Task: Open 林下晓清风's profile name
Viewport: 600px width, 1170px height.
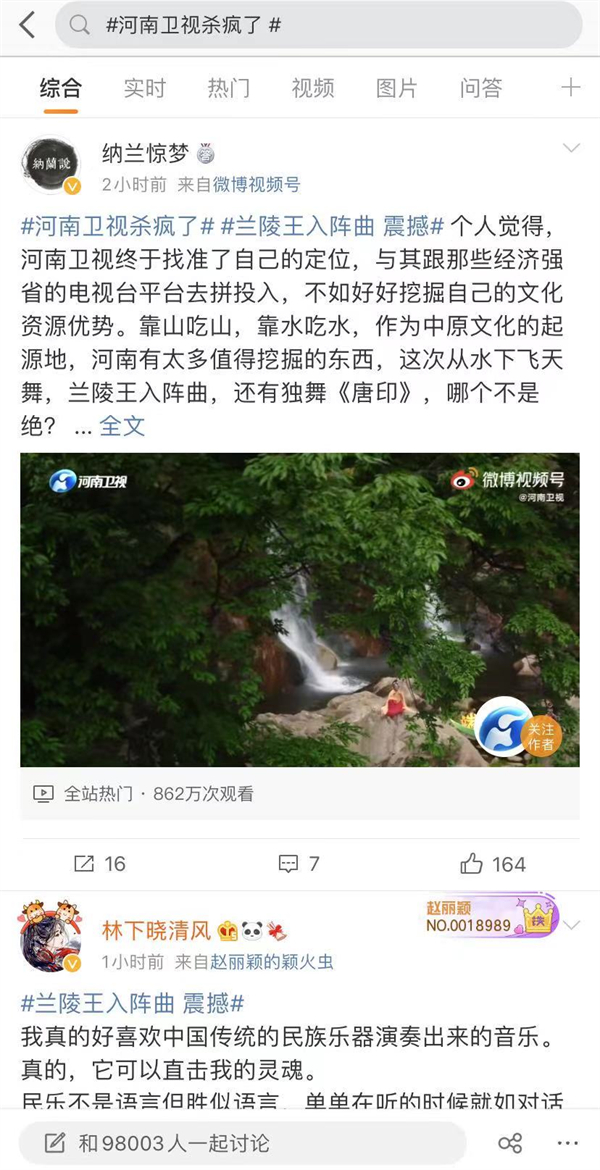Action: [157, 931]
